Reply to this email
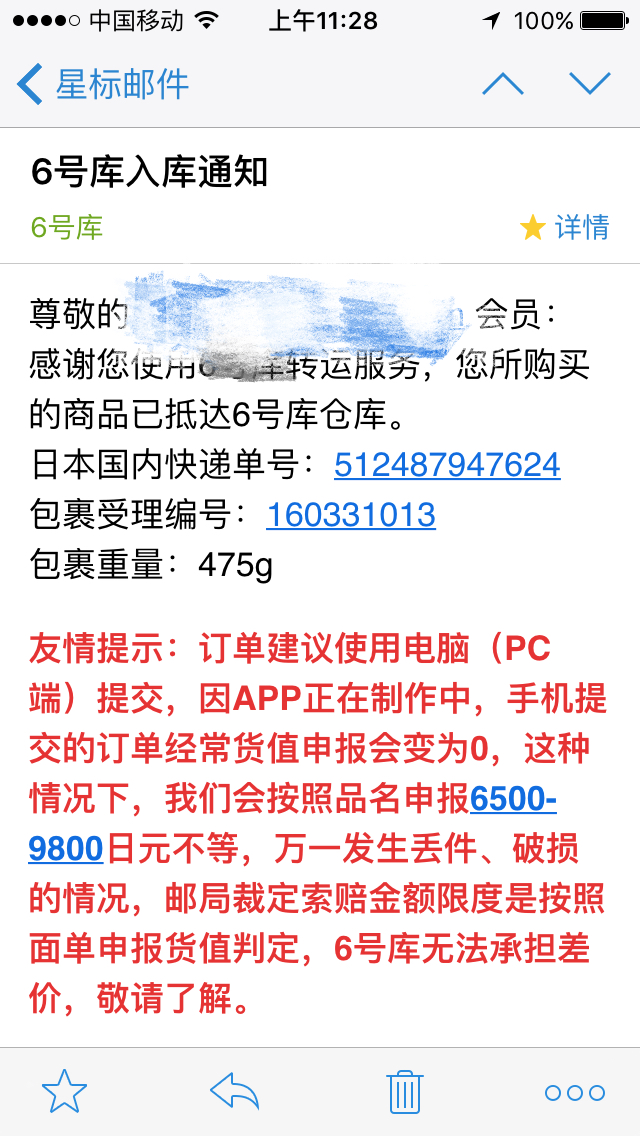640x1136 pixels. pyautogui.click(x=234, y=1091)
